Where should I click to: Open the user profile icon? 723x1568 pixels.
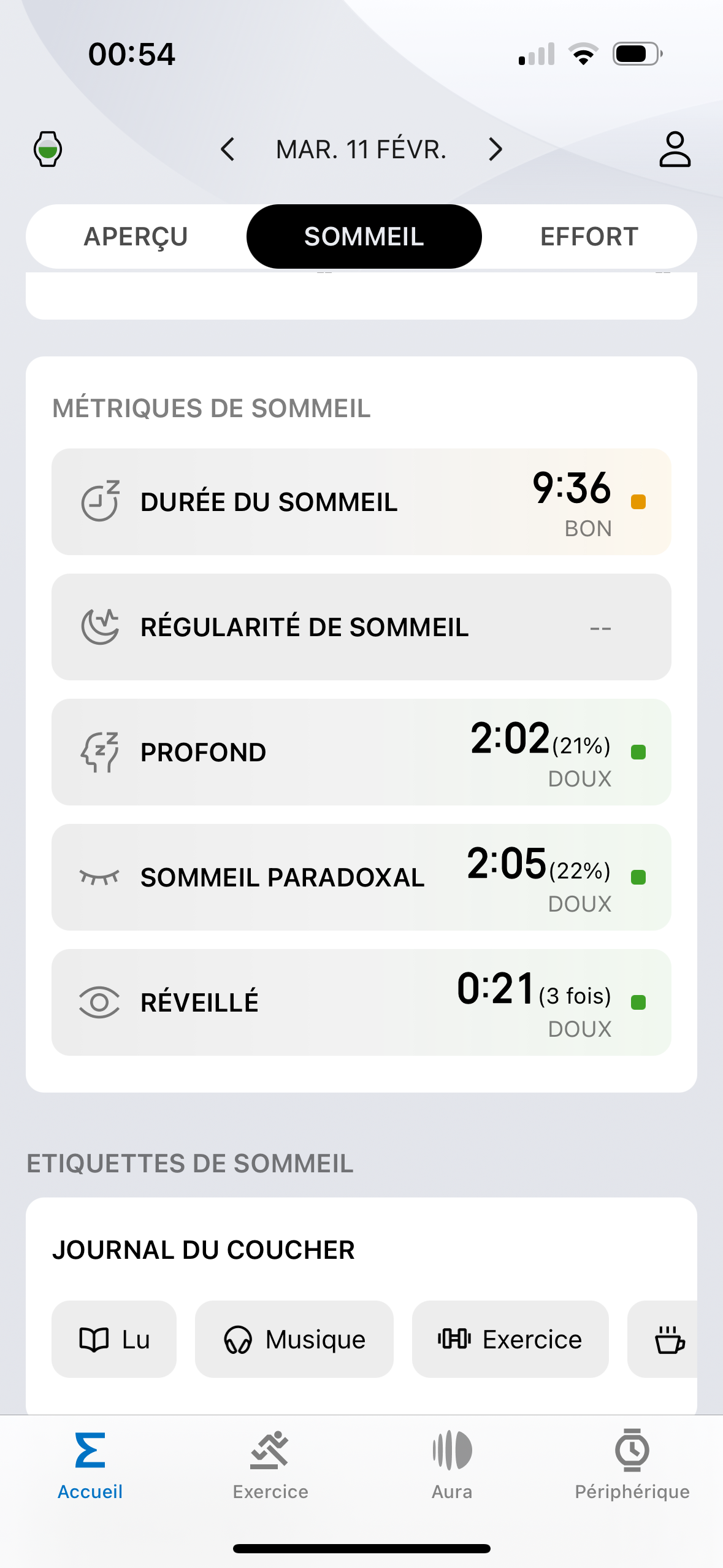tap(675, 149)
